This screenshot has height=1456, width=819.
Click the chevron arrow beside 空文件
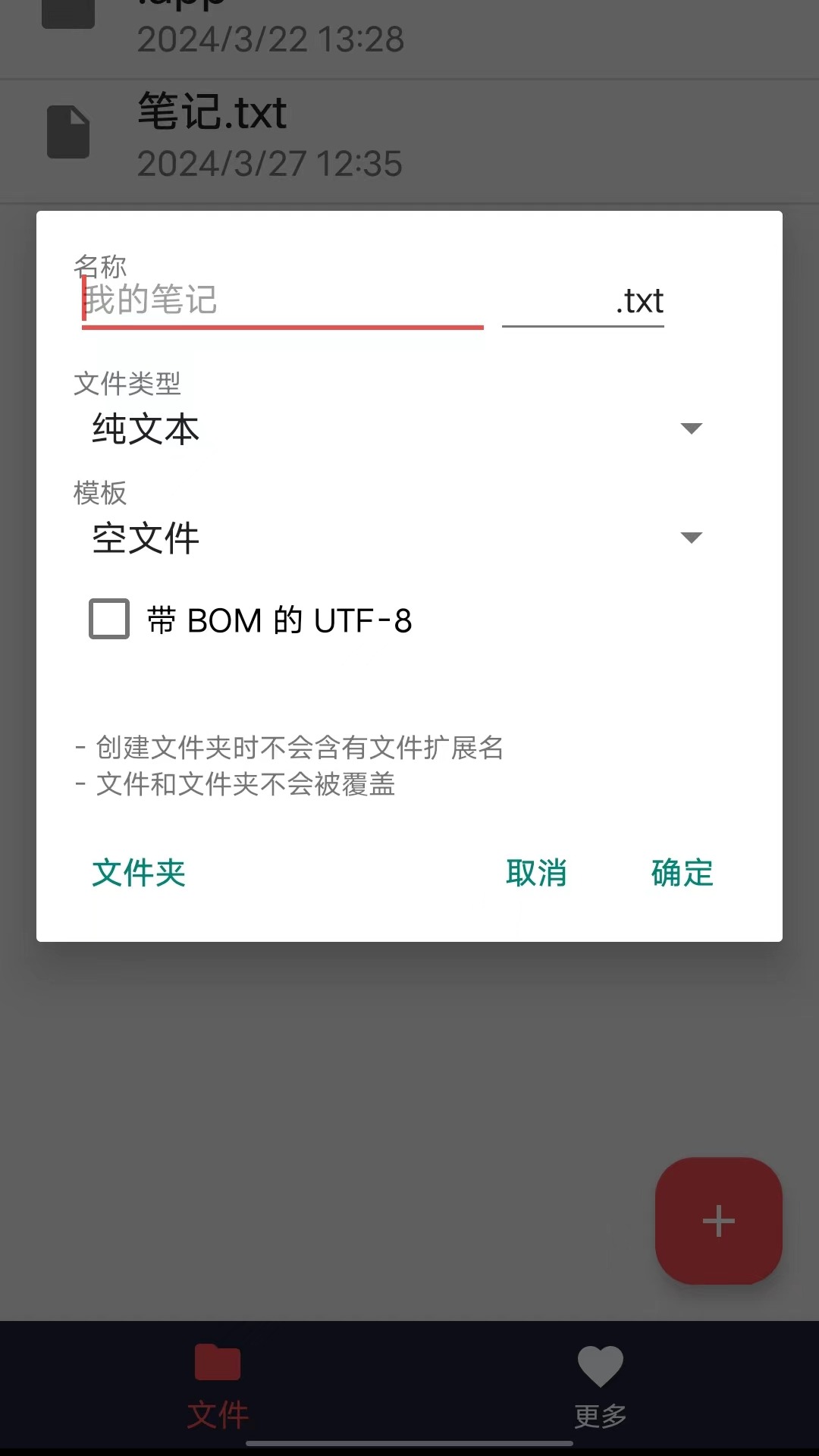tap(691, 538)
